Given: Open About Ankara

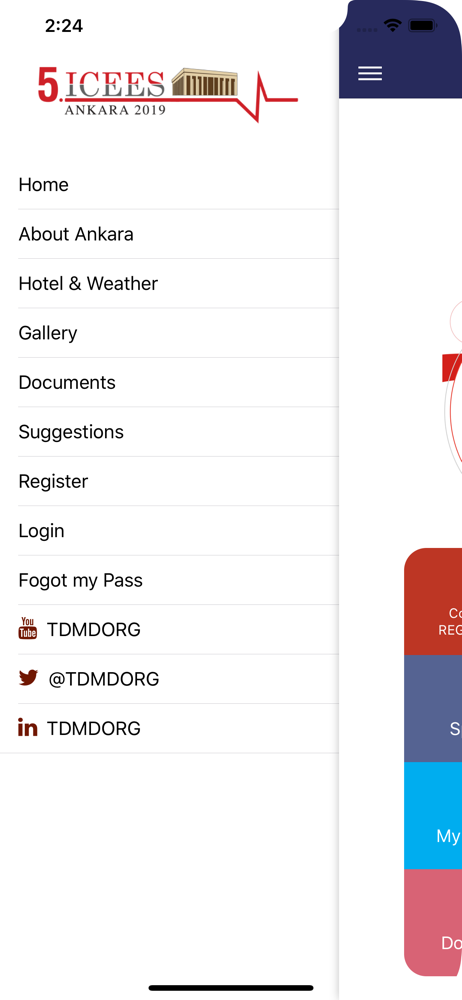Looking at the screenshot, I should click(x=169, y=234).
